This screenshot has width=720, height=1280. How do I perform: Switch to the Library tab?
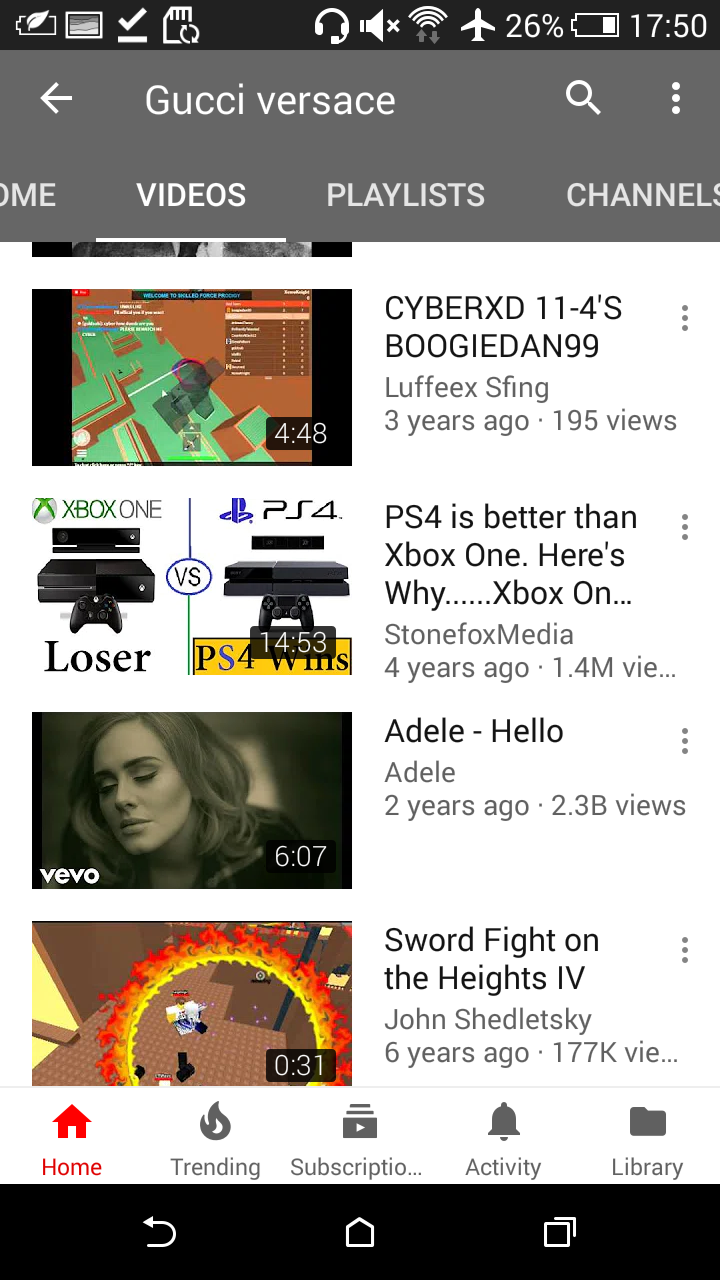click(647, 1138)
